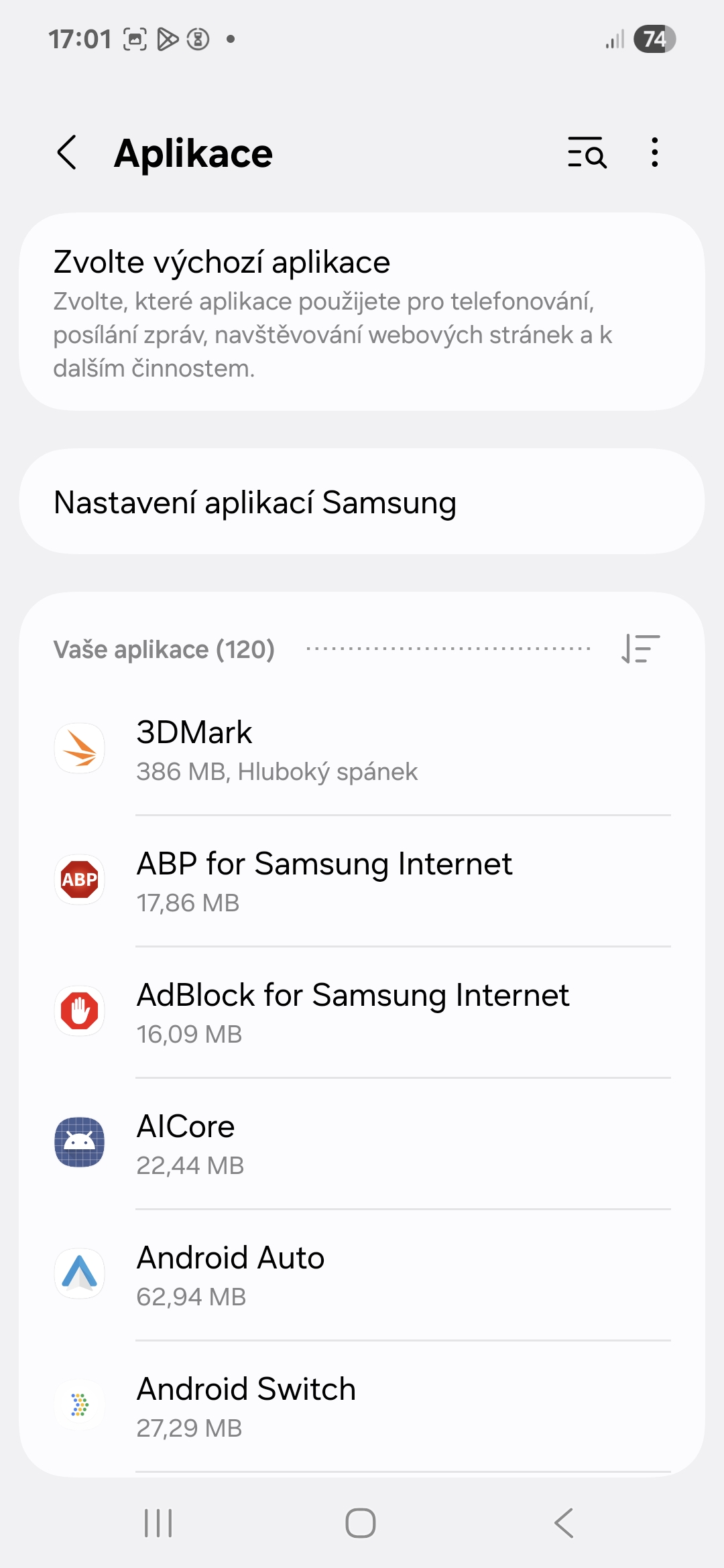Open ABP for Samsung Internet details
724x1568 pixels.
click(362, 880)
